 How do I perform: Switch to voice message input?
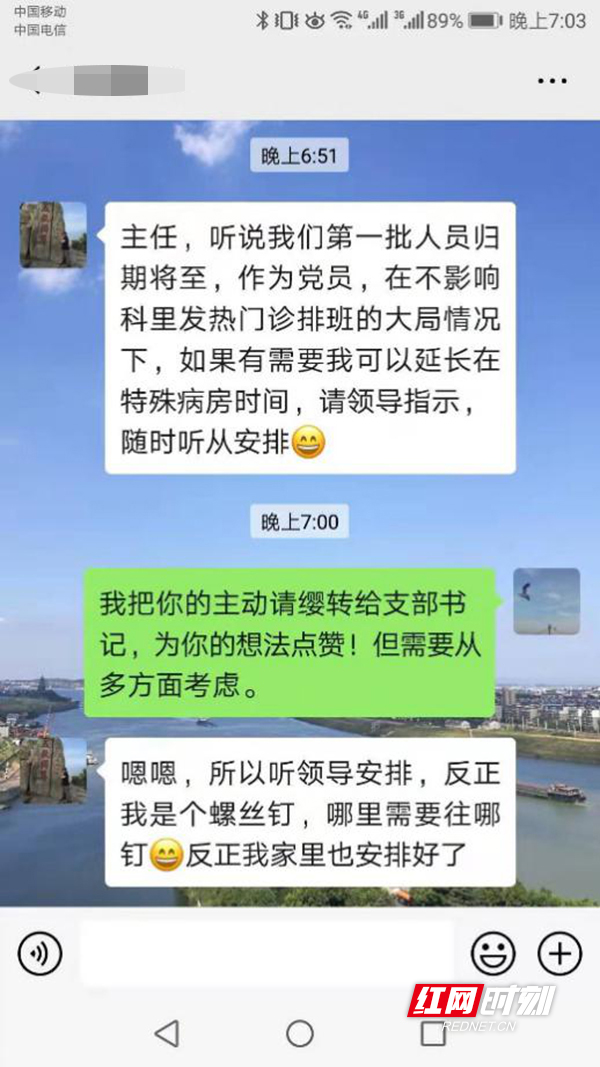click(x=40, y=954)
